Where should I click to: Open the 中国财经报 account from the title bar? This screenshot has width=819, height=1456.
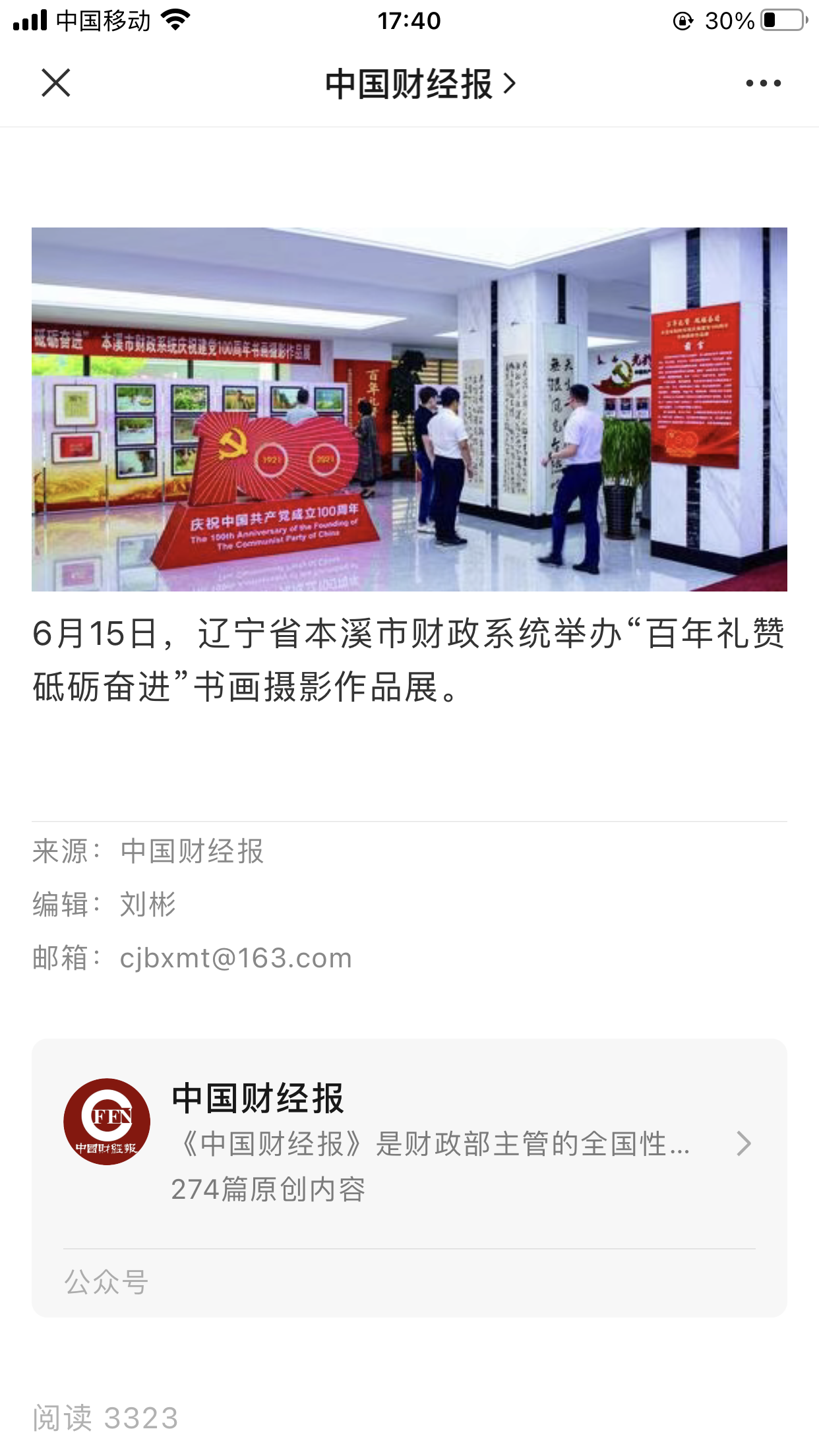[419, 84]
